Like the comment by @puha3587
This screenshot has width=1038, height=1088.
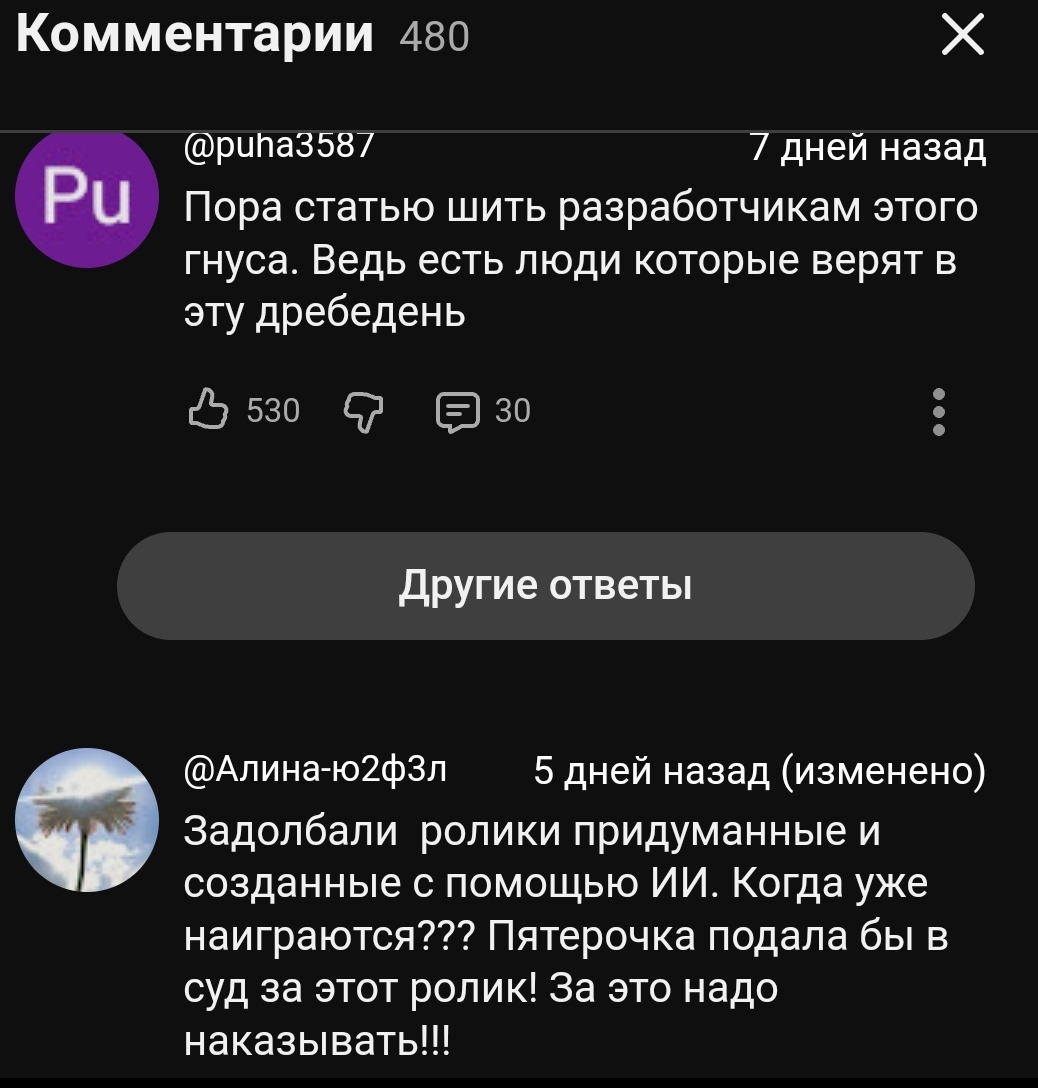207,411
